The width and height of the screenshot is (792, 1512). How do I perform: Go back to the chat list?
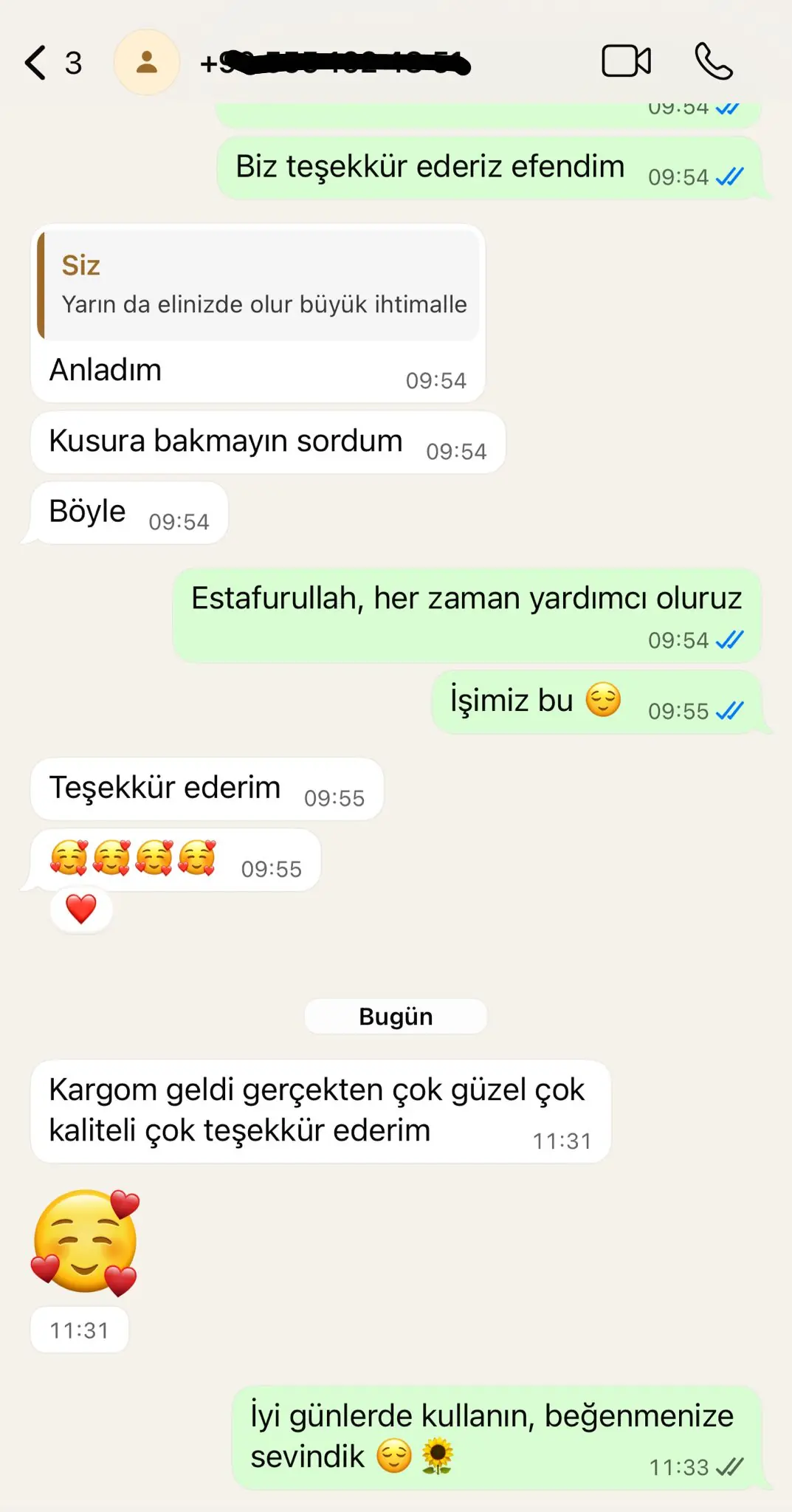pyautogui.click(x=37, y=63)
